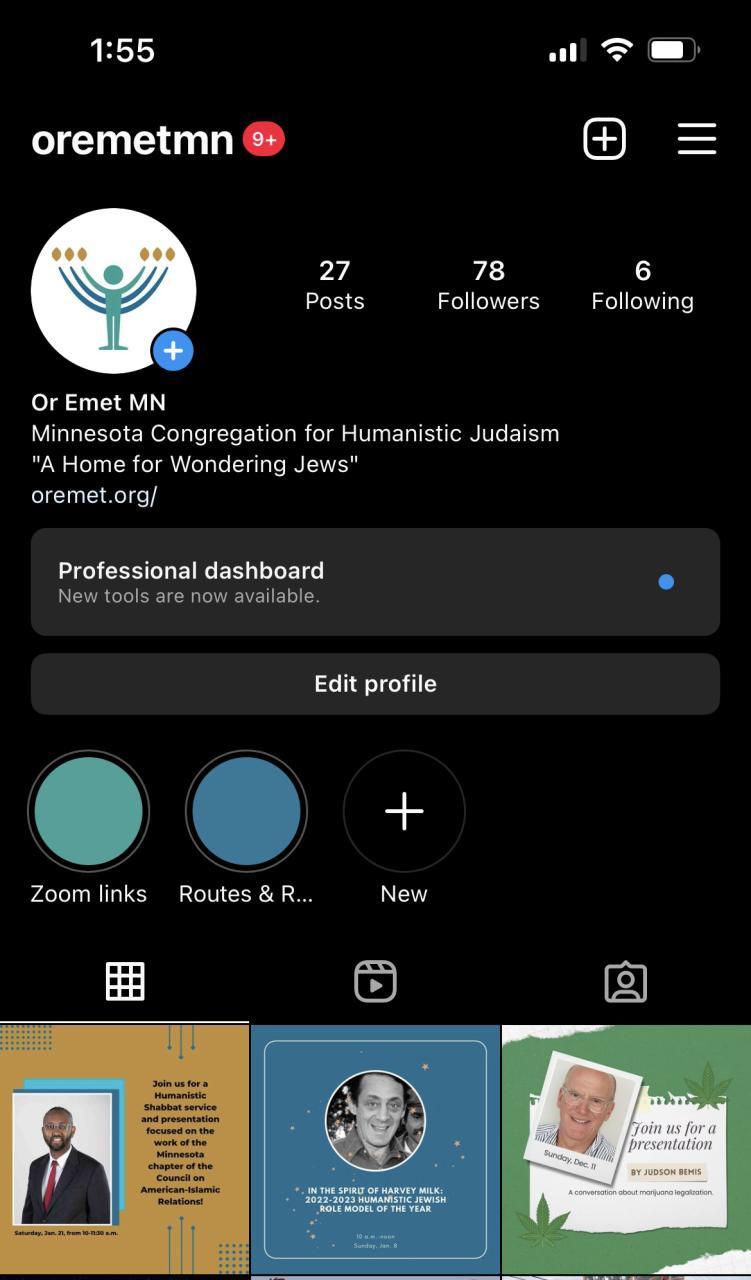Screen dimensions: 751x1280
Task: Create a New highlight
Action: coord(404,811)
